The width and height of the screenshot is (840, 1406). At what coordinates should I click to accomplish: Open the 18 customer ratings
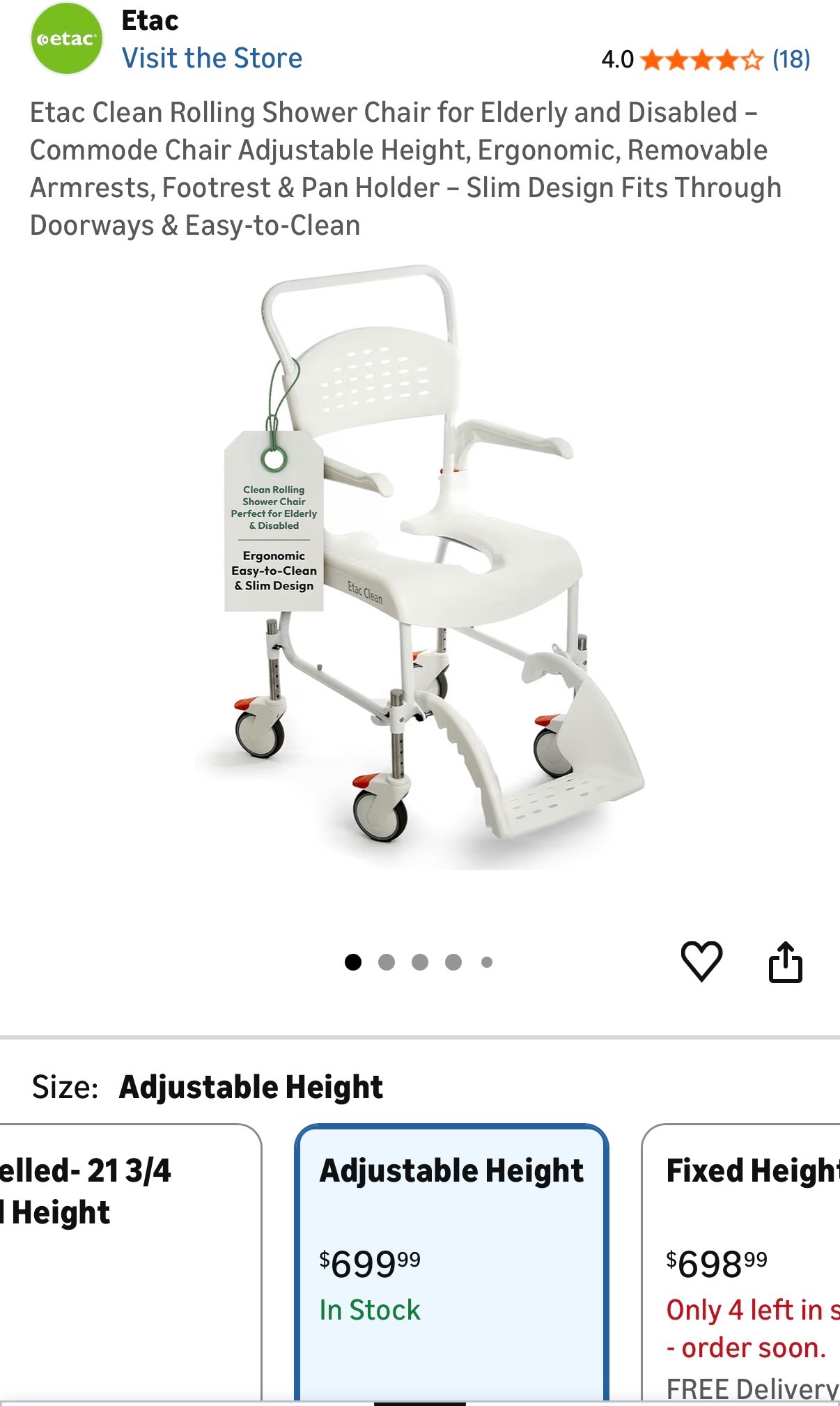coord(791,60)
